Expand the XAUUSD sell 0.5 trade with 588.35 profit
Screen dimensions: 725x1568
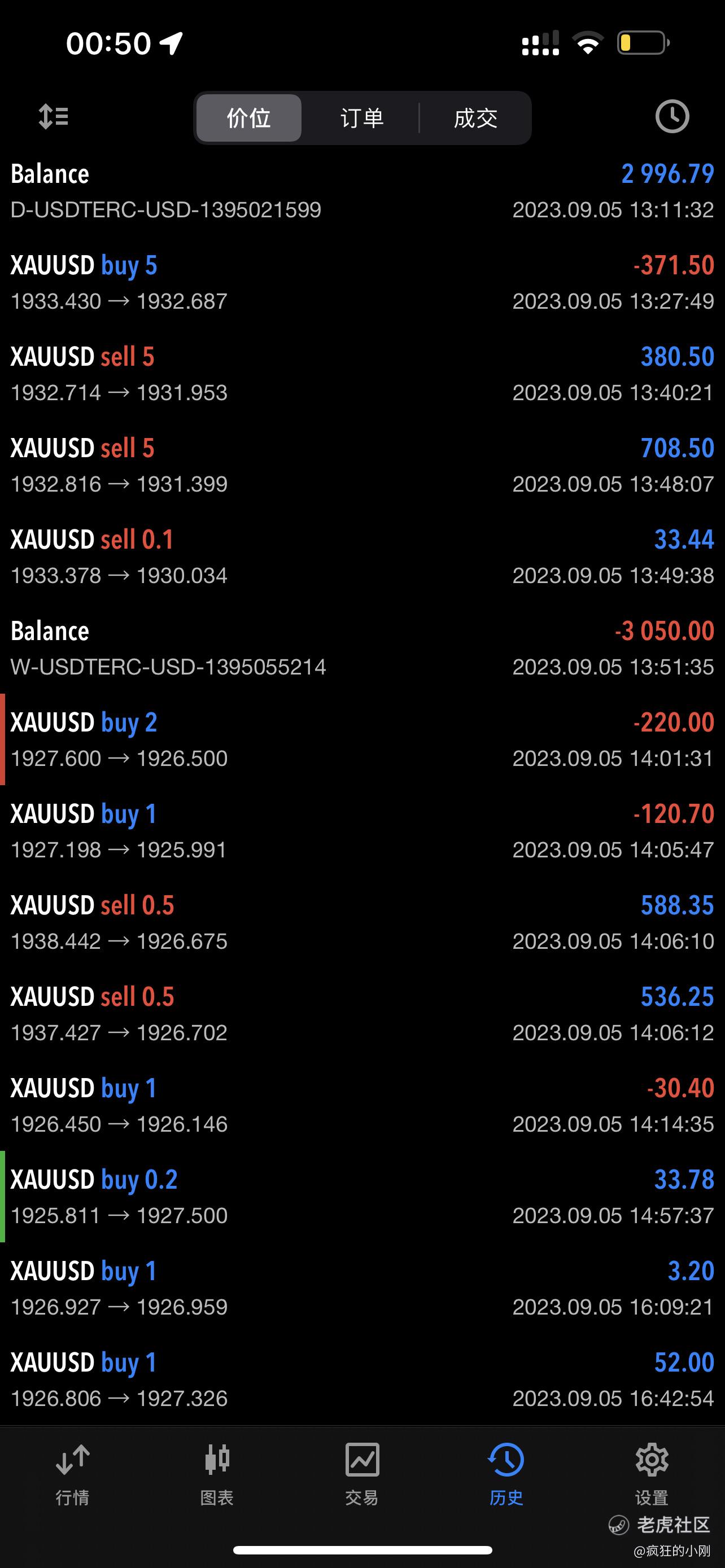pos(362,923)
